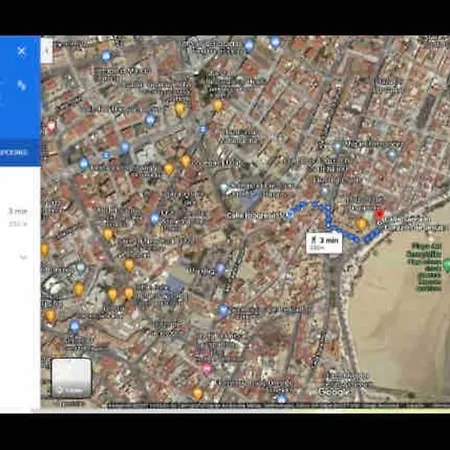Image resolution: width=450 pixels, height=450 pixels.
Task: Collapse the side panel arrow
Action: [x=47, y=51]
